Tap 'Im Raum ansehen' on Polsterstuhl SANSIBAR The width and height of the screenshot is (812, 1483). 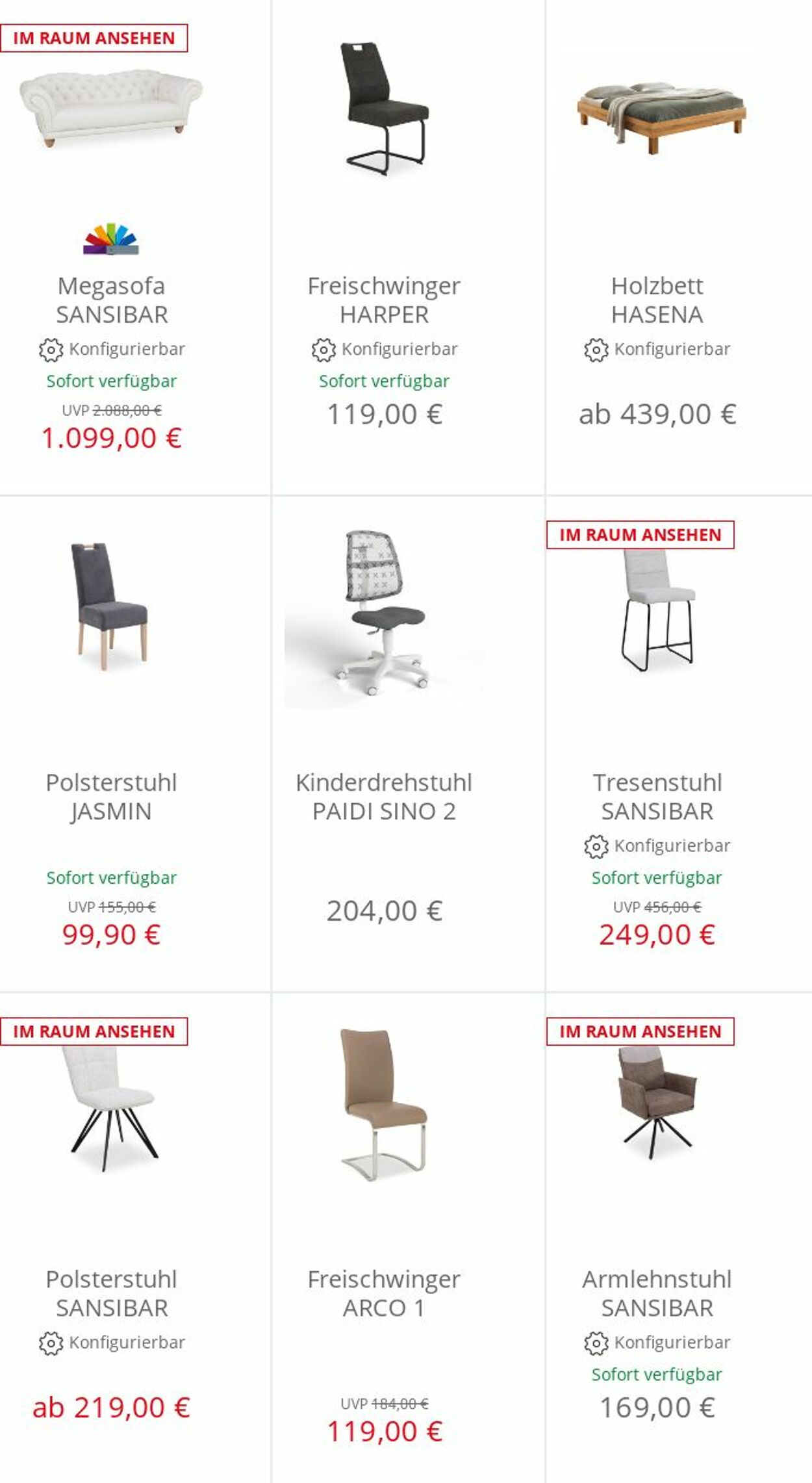[x=94, y=1031]
